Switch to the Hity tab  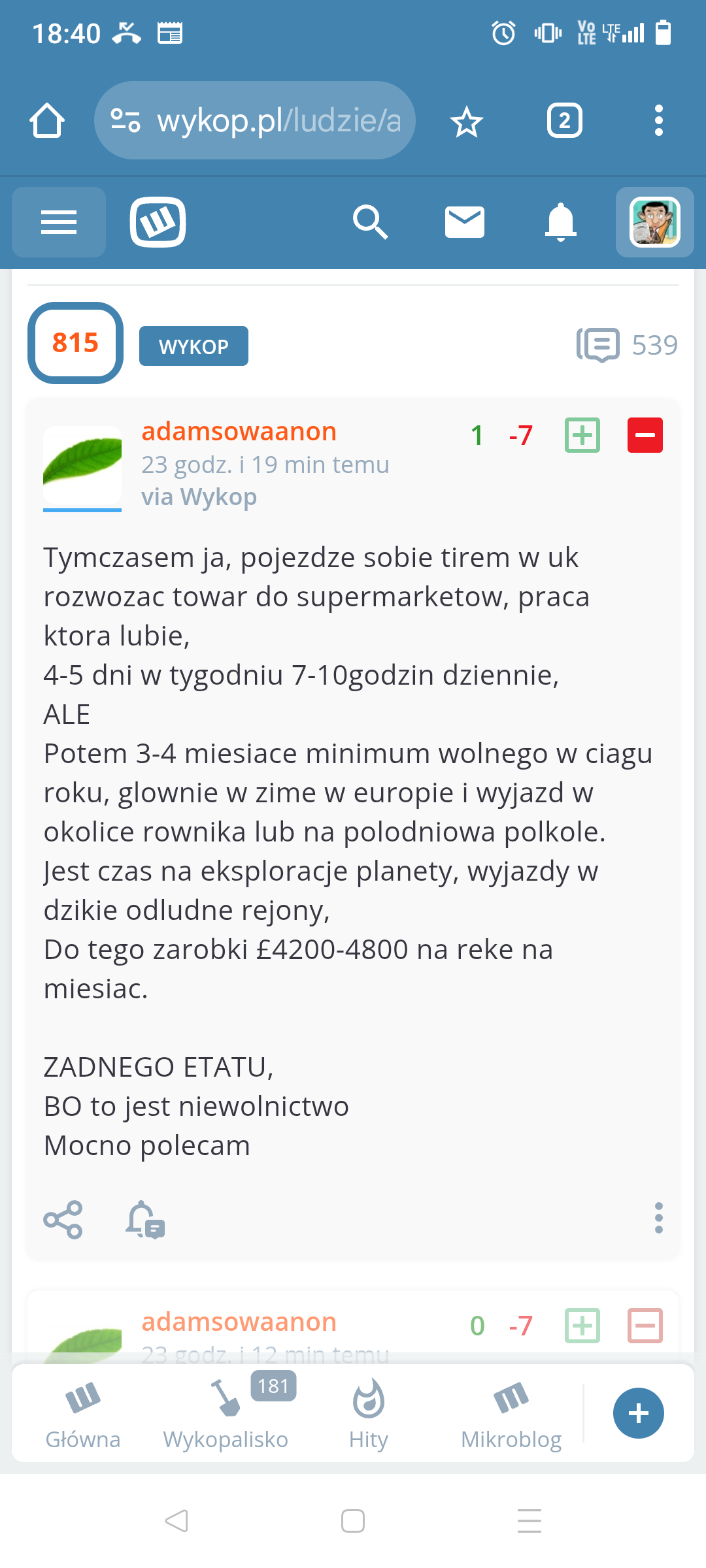click(369, 1414)
